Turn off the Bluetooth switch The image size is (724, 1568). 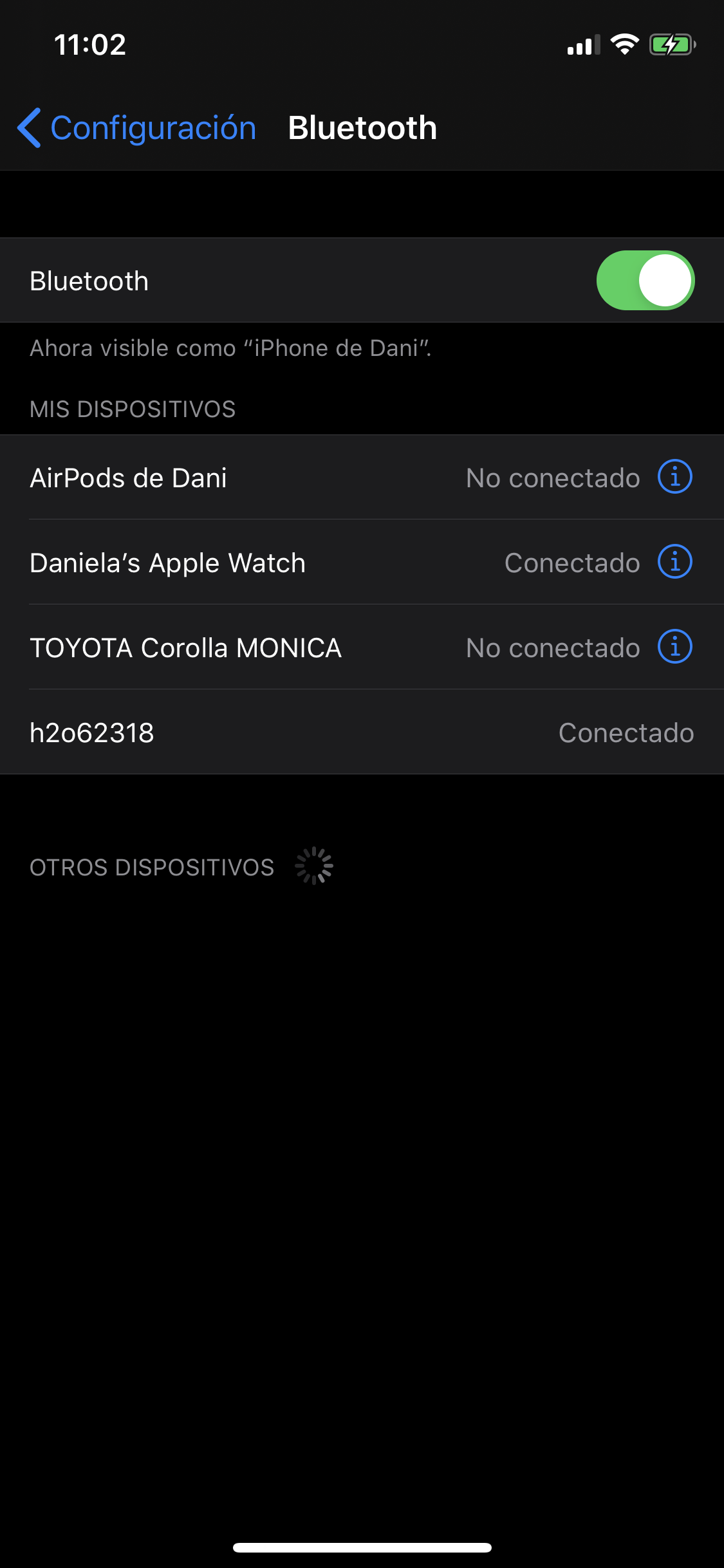click(x=645, y=281)
